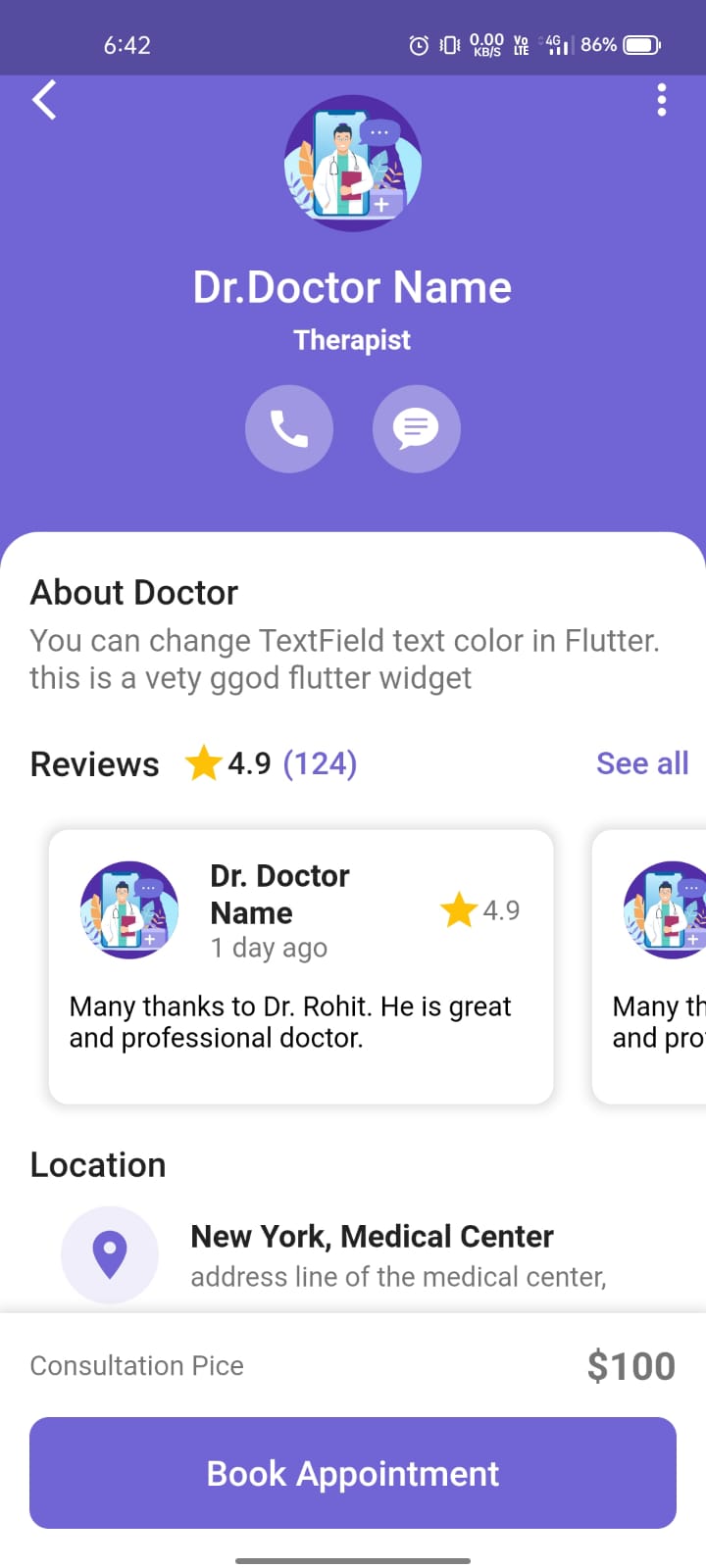
Task: Tap the Location section heading
Action: click(x=98, y=1164)
